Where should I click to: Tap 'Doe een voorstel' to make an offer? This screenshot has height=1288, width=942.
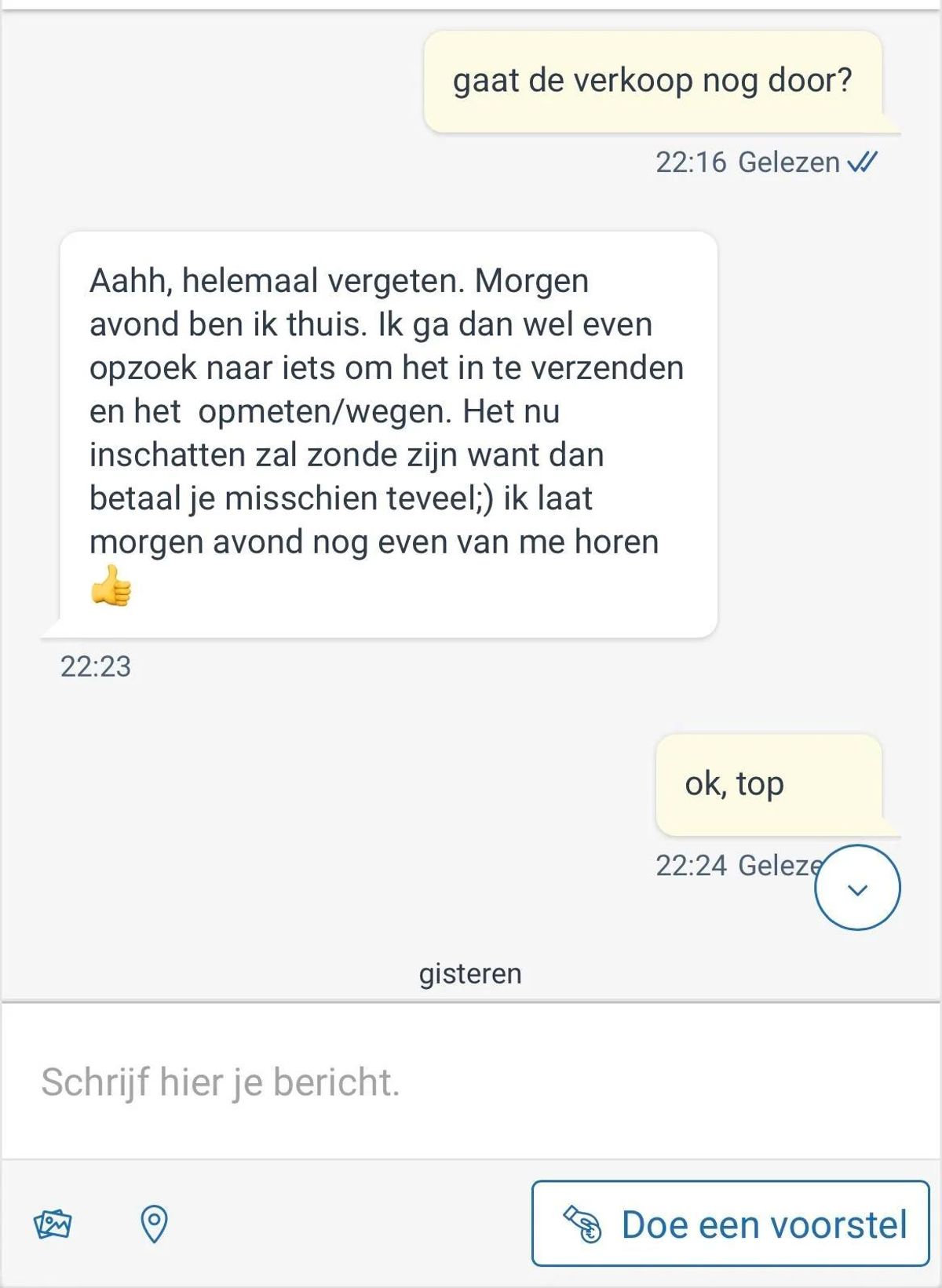tap(731, 1224)
